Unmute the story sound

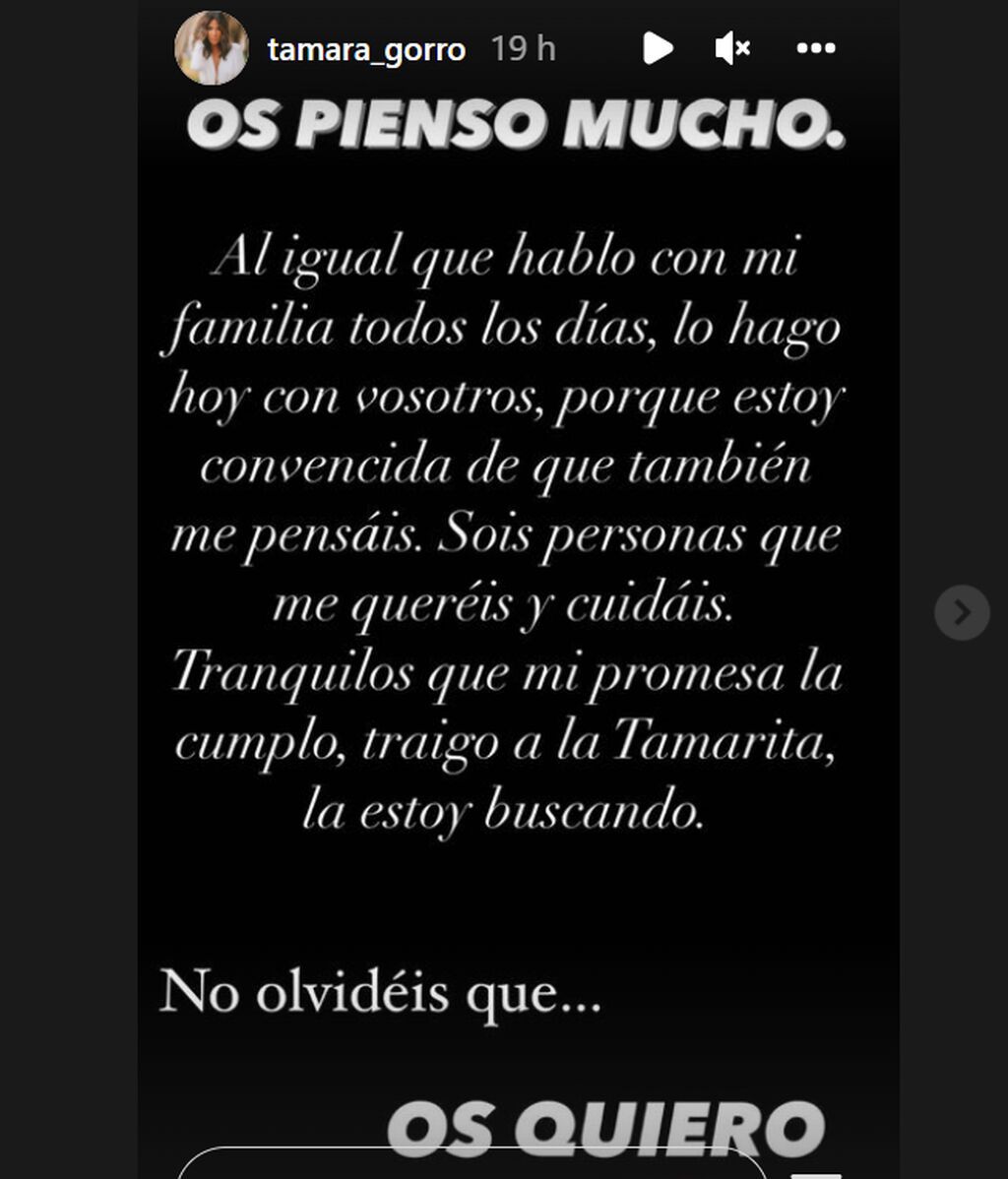(x=732, y=48)
